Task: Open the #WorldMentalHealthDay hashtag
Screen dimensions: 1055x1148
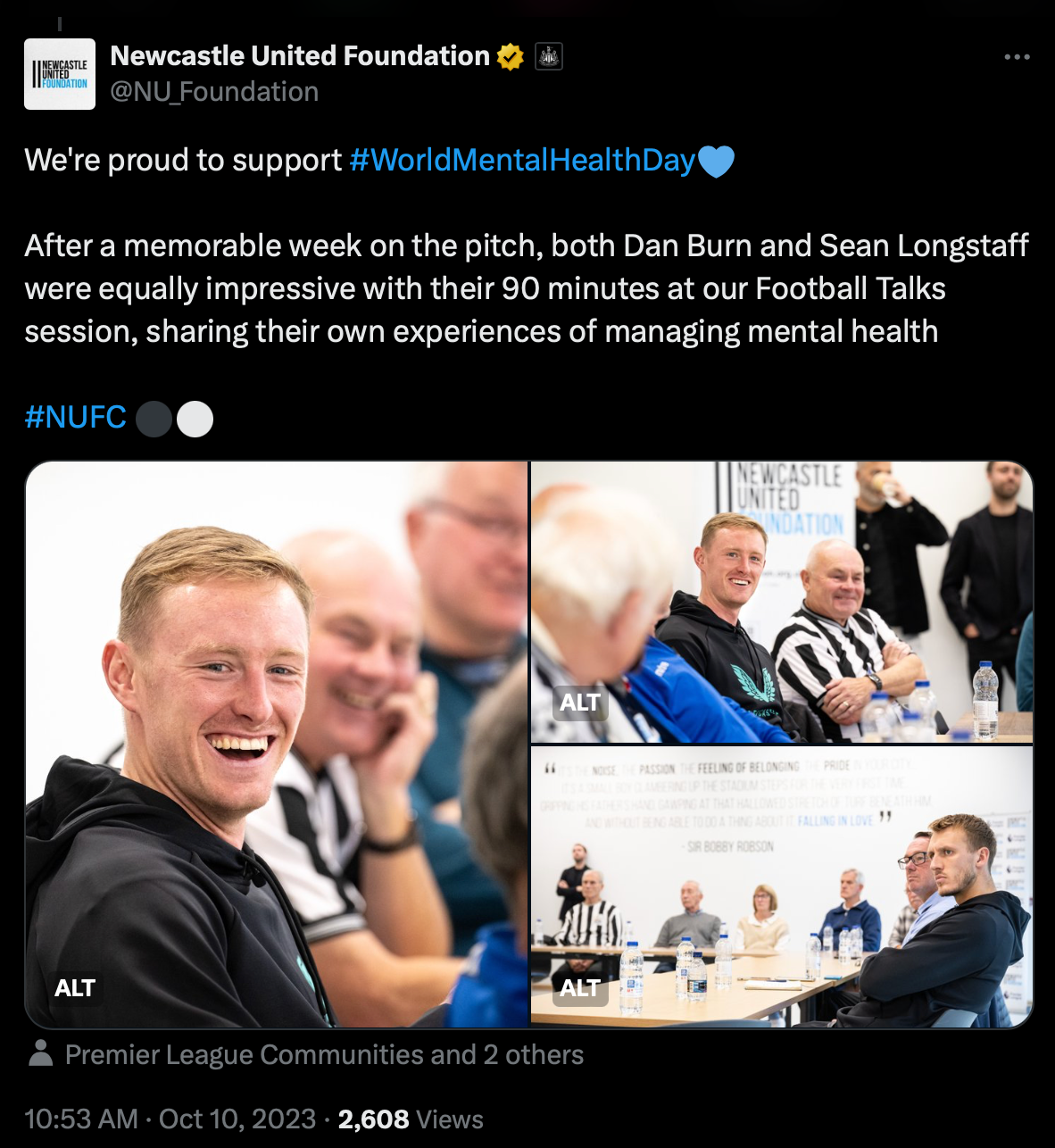Action: point(522,160)
